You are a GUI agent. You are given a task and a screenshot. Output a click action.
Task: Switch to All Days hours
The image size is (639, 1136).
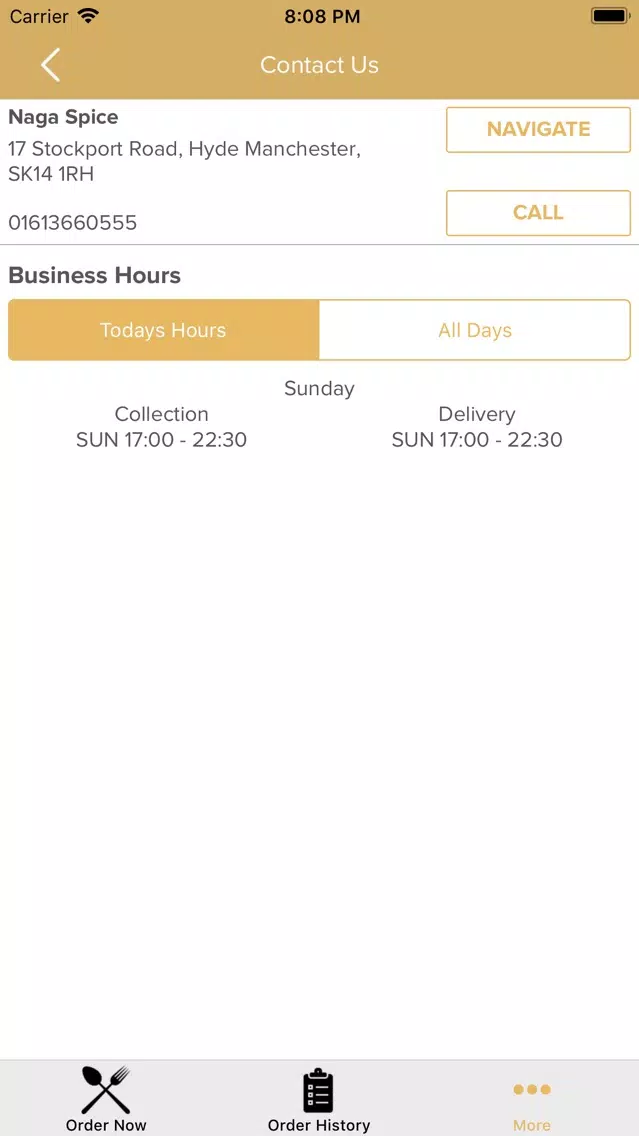(x=475, y=330)
